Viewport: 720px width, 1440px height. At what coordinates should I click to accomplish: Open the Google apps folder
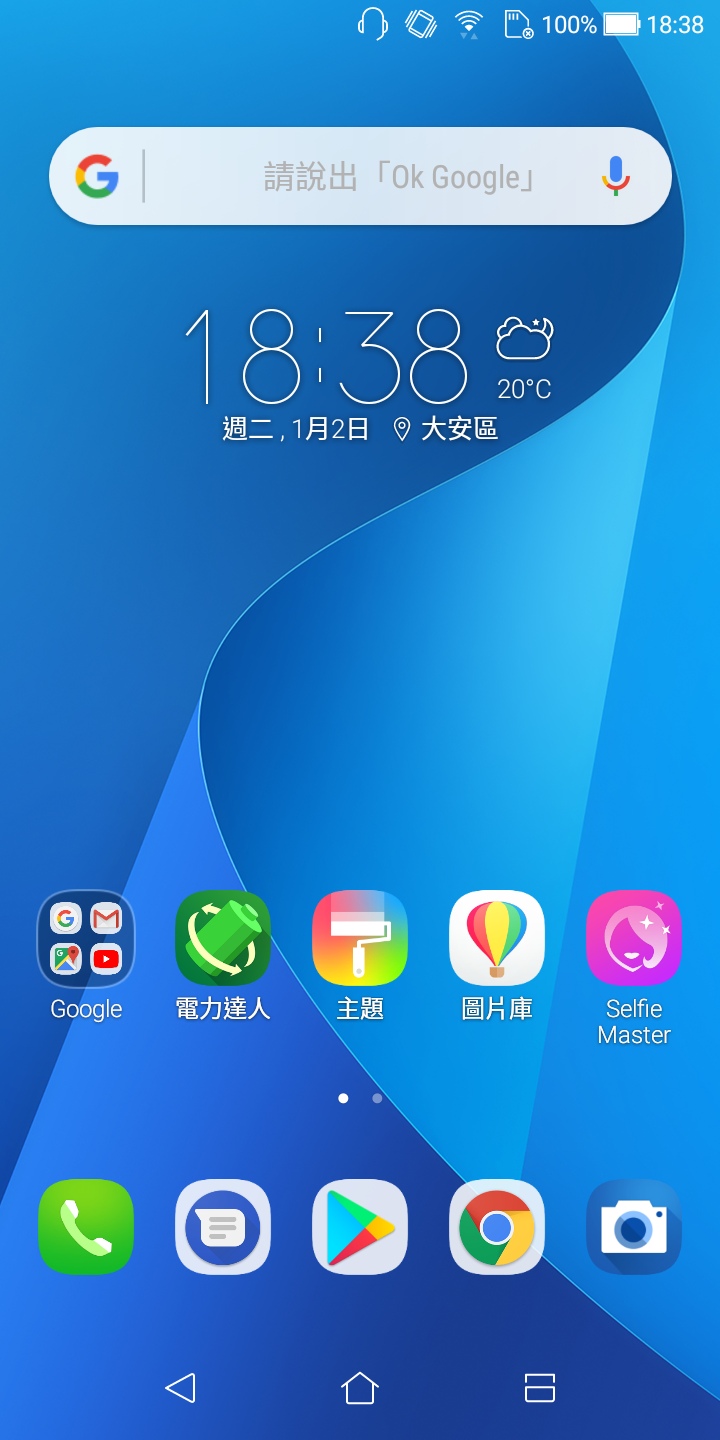pyautogui.click(x=86, y=957)
